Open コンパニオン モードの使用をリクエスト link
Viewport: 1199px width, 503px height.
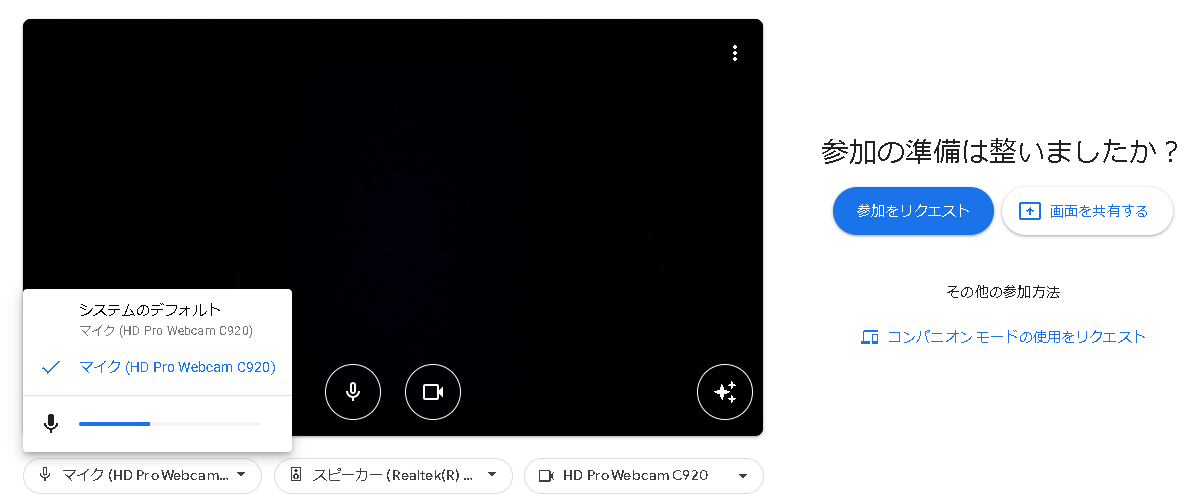click(1003, 337)
